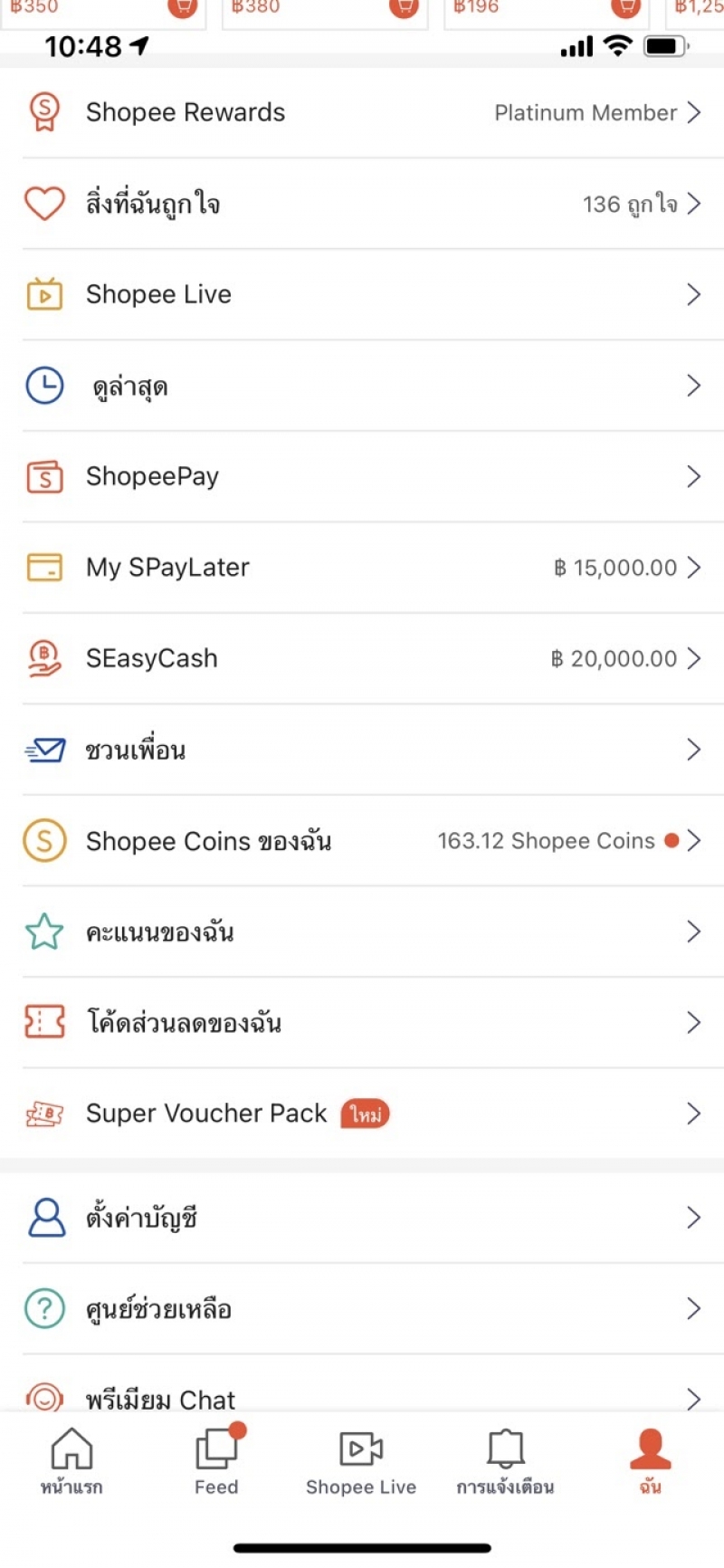Image resolution: width=724 pixels, height=1568 pixels.
Task: Open Super Voucher Pack
Action: point(362,1113)
